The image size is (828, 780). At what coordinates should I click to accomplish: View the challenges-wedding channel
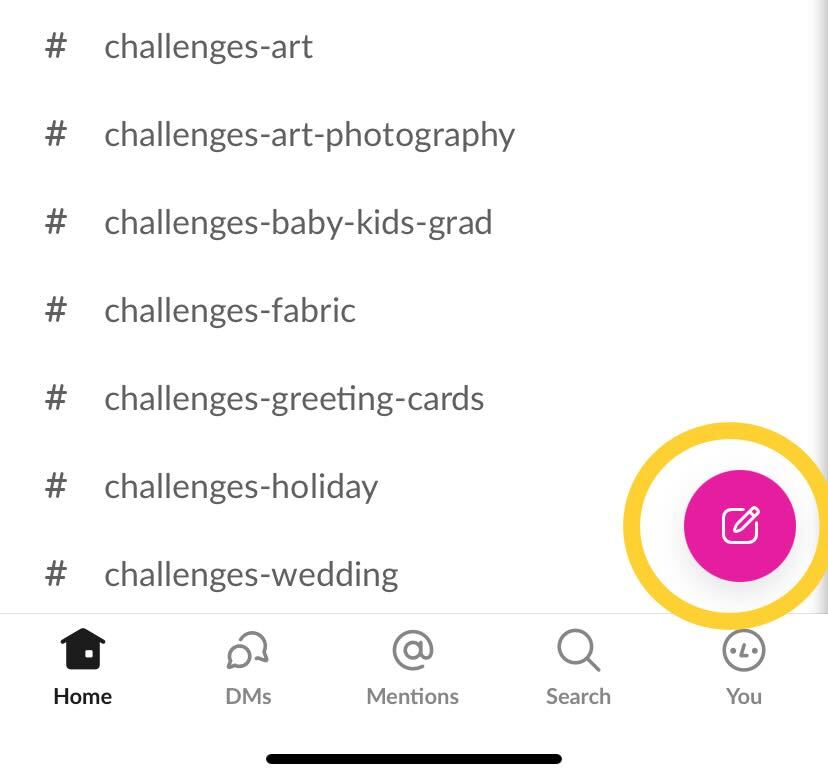pyautogui.click(x=251, y=575)
